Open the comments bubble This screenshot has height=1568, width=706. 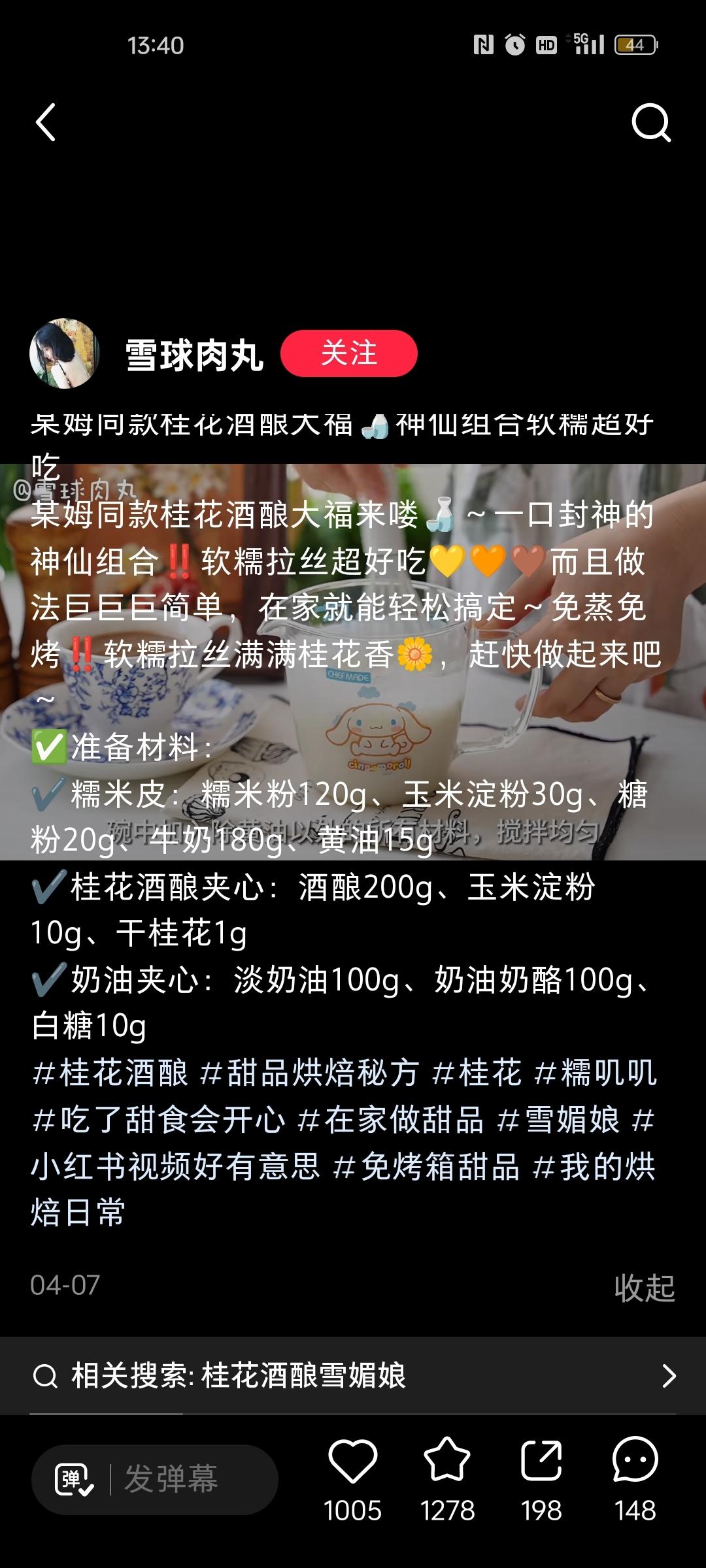point(635,1461)
